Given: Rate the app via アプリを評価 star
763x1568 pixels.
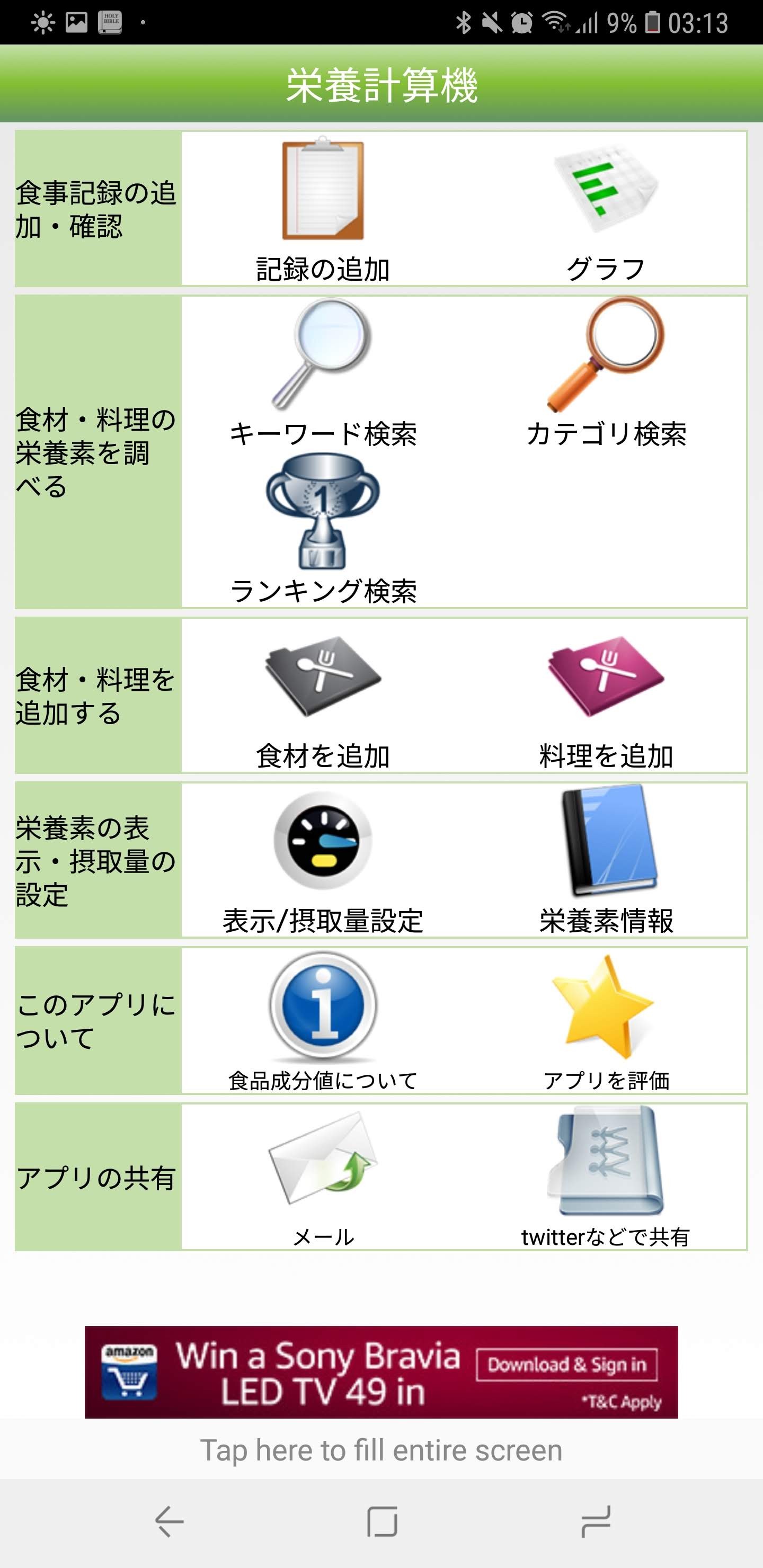Looking at the screenshot, I should point(606,1021).
